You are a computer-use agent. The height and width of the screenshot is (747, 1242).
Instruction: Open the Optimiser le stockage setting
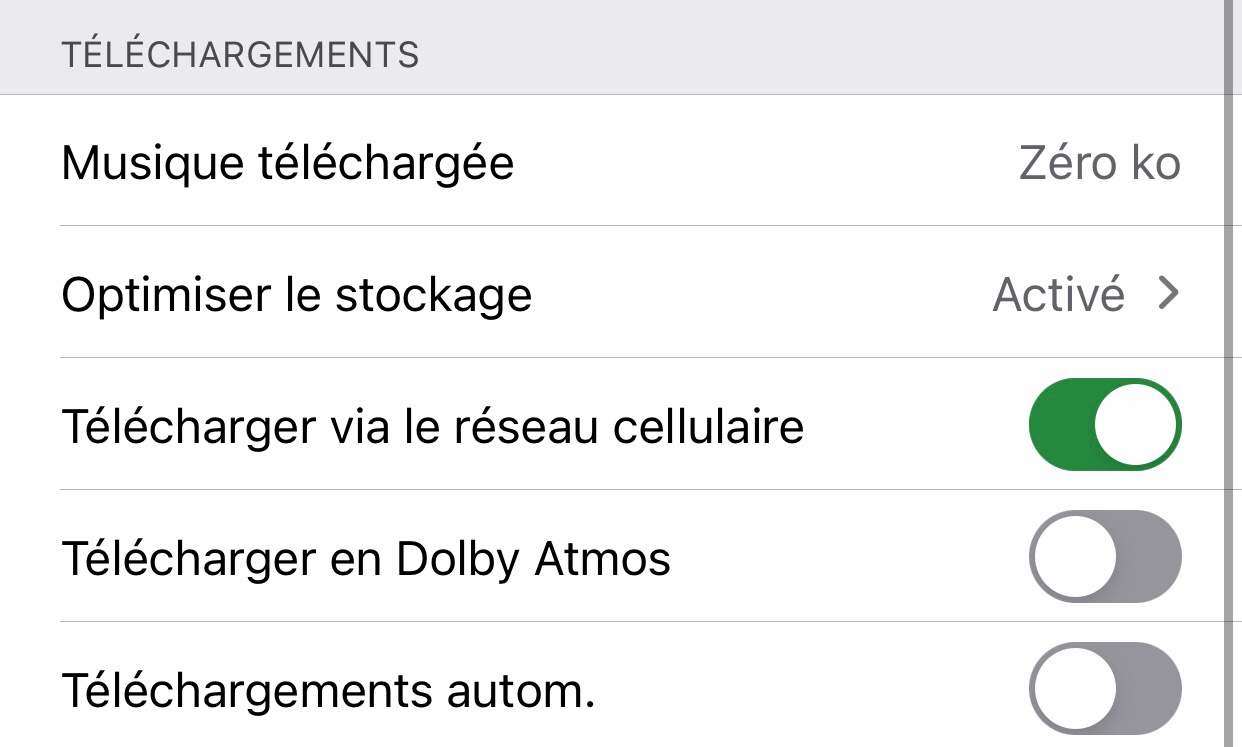[x=620, y=294]
